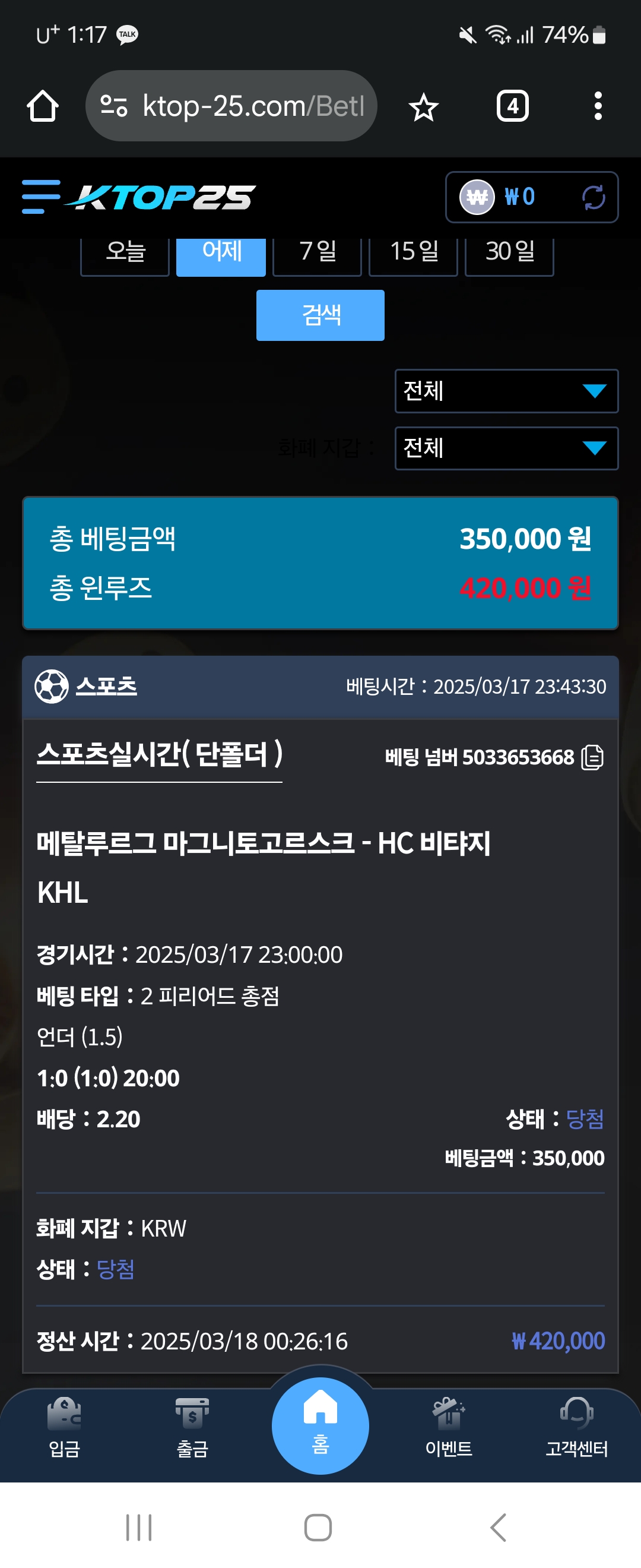
Task: Choose the 30일 period
Action: 510,253
